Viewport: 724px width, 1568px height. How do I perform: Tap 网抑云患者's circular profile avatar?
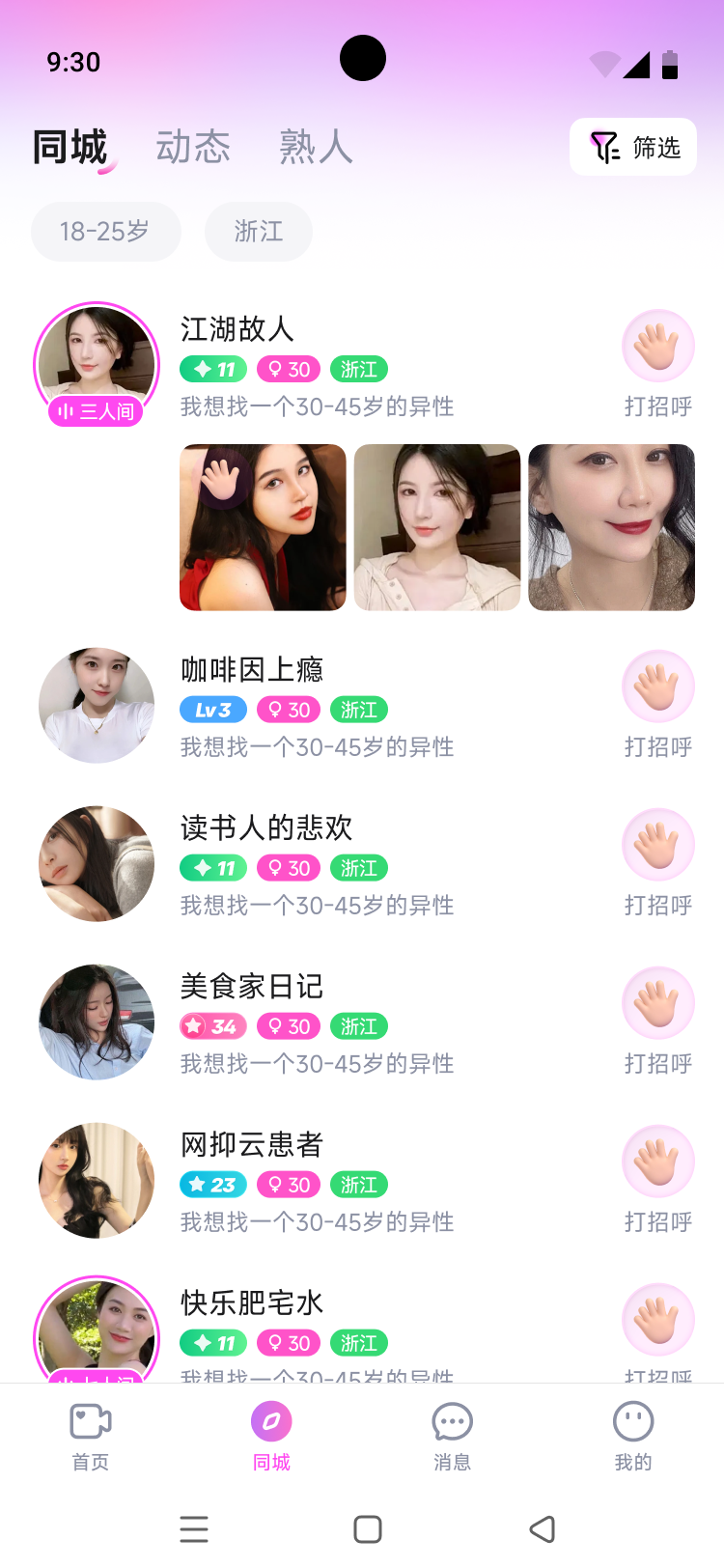96,1180
